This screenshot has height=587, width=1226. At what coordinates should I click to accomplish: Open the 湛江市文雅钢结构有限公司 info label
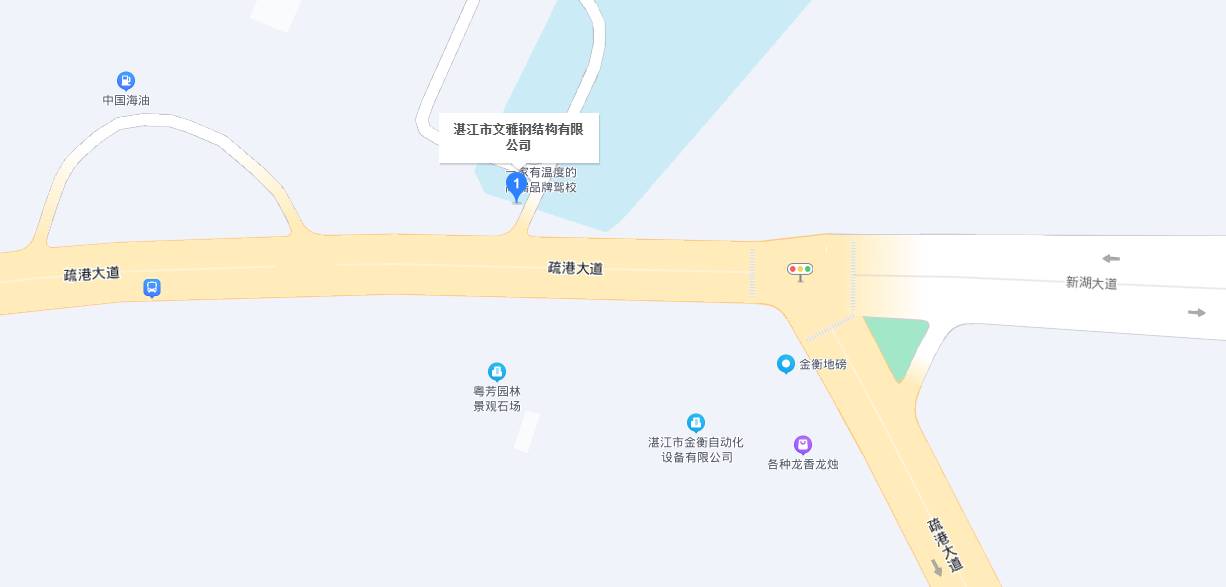pos(518,137)
